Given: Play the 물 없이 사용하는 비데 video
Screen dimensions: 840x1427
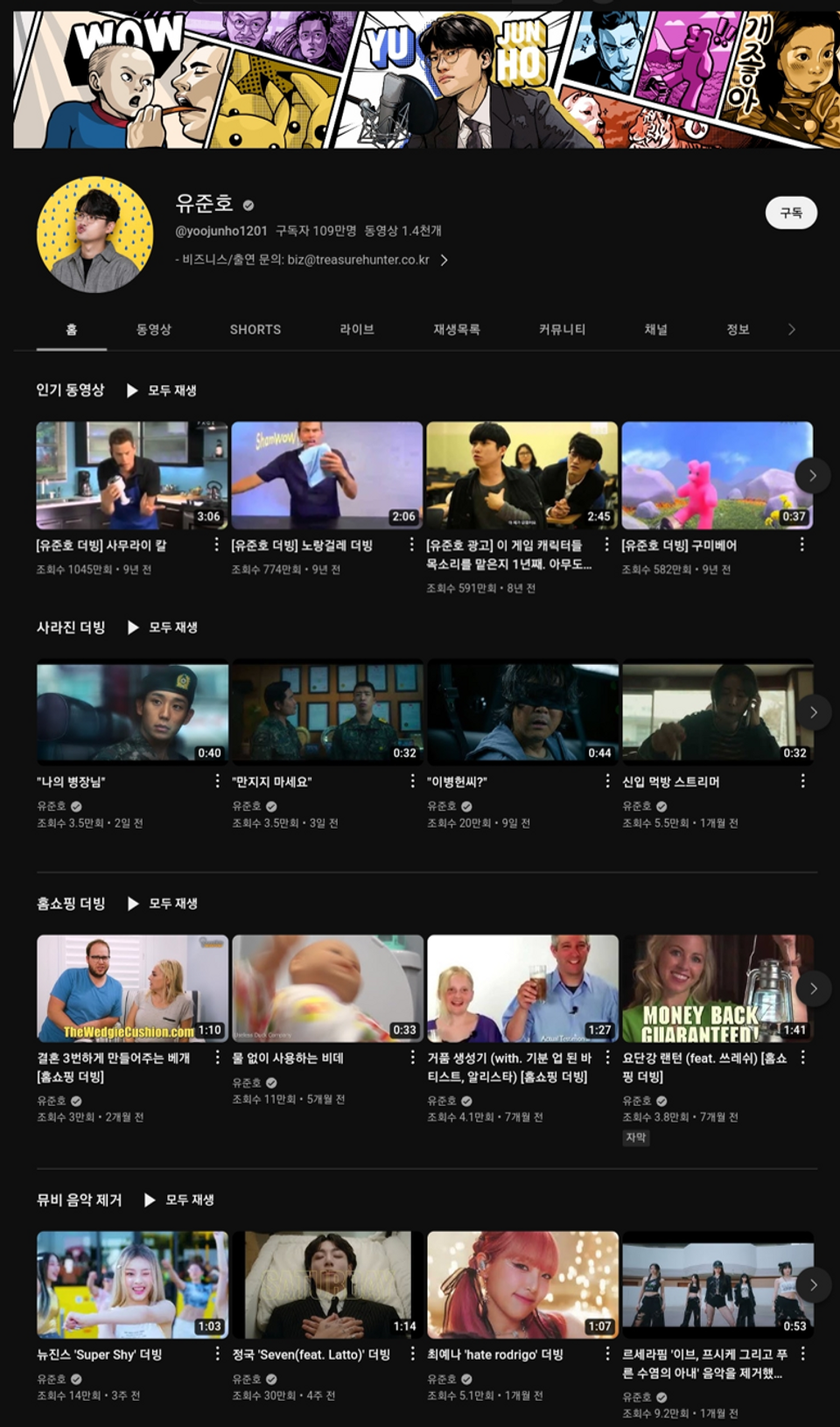Looking at the screenshot, I should [327, 988].
